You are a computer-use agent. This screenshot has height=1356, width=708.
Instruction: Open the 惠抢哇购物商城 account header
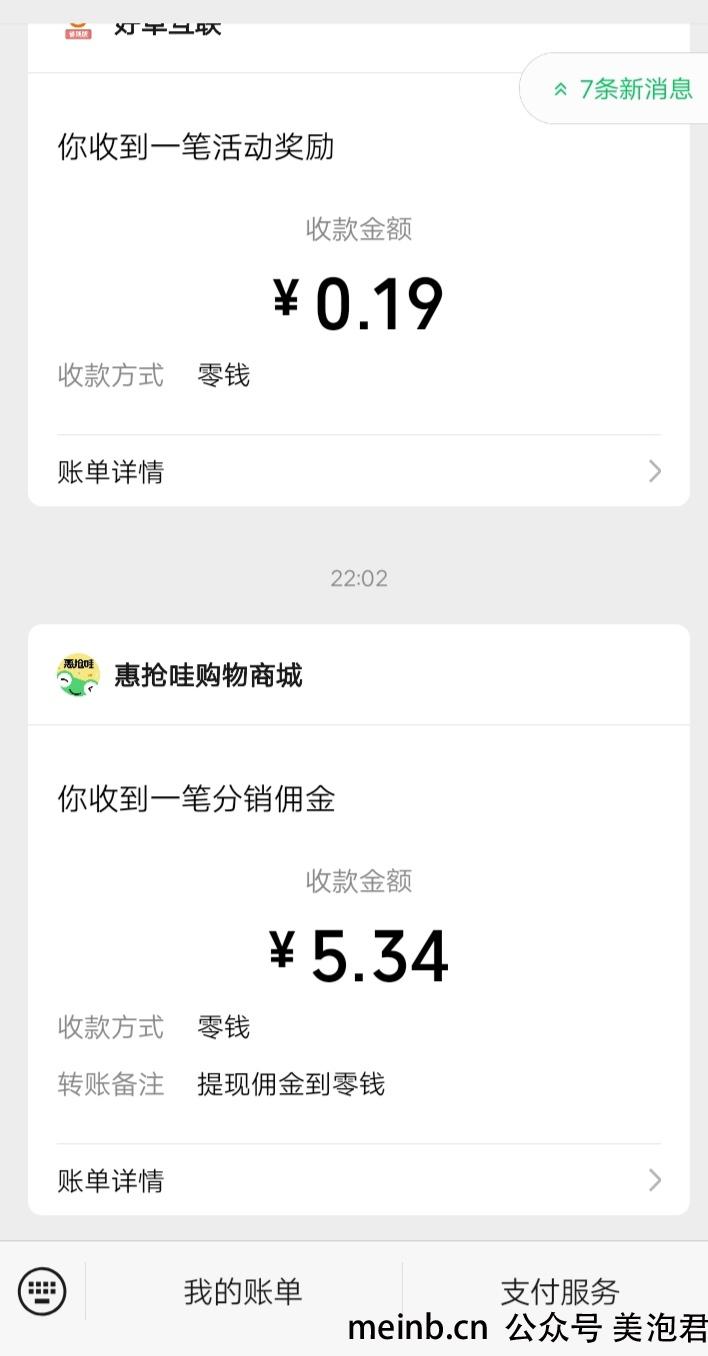(x=359, y=675)
